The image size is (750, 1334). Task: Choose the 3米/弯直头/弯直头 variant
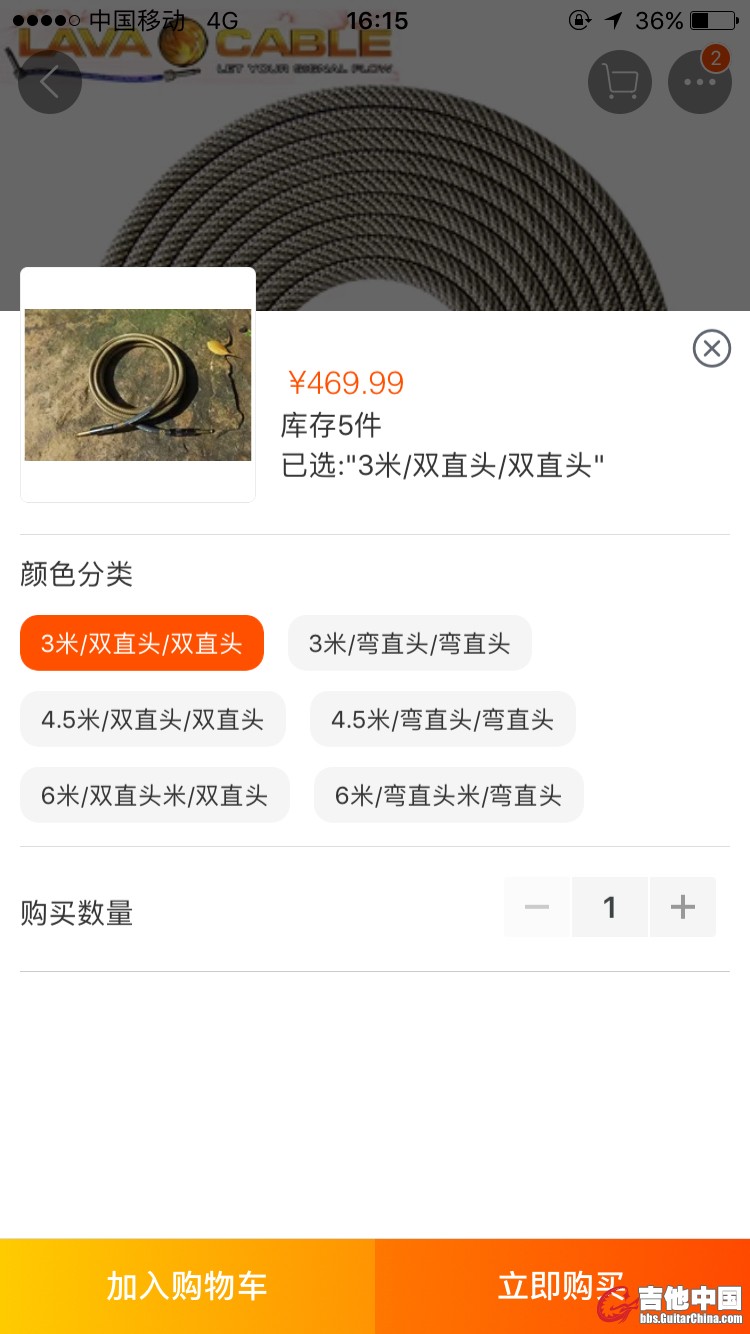(x=410, y=643)
